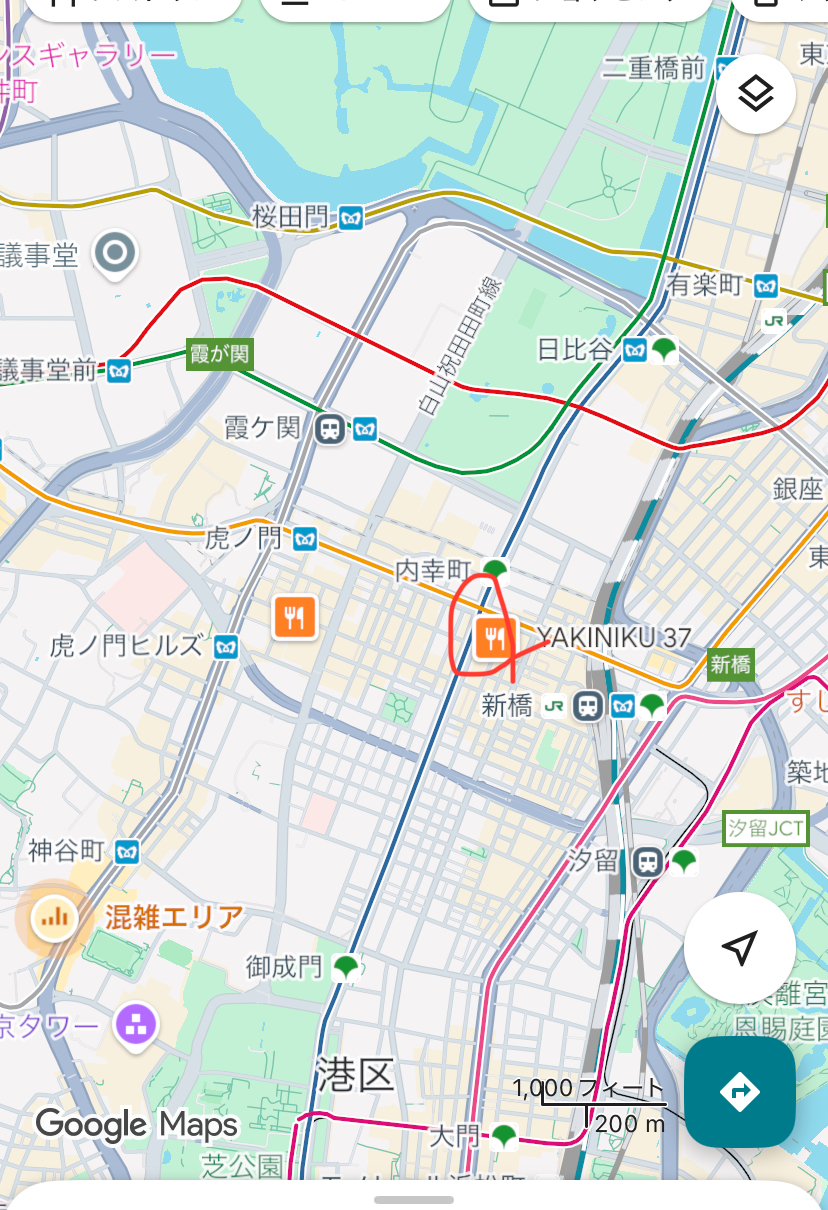Open the 大門 subway station marker
Screen dimensions: 828x1210
coord(504,1136)
